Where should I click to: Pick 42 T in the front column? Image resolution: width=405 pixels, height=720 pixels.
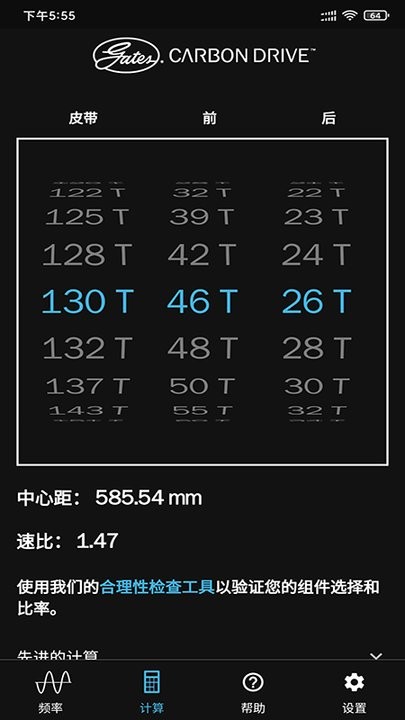pyautogui.click(x=202, y=255)
